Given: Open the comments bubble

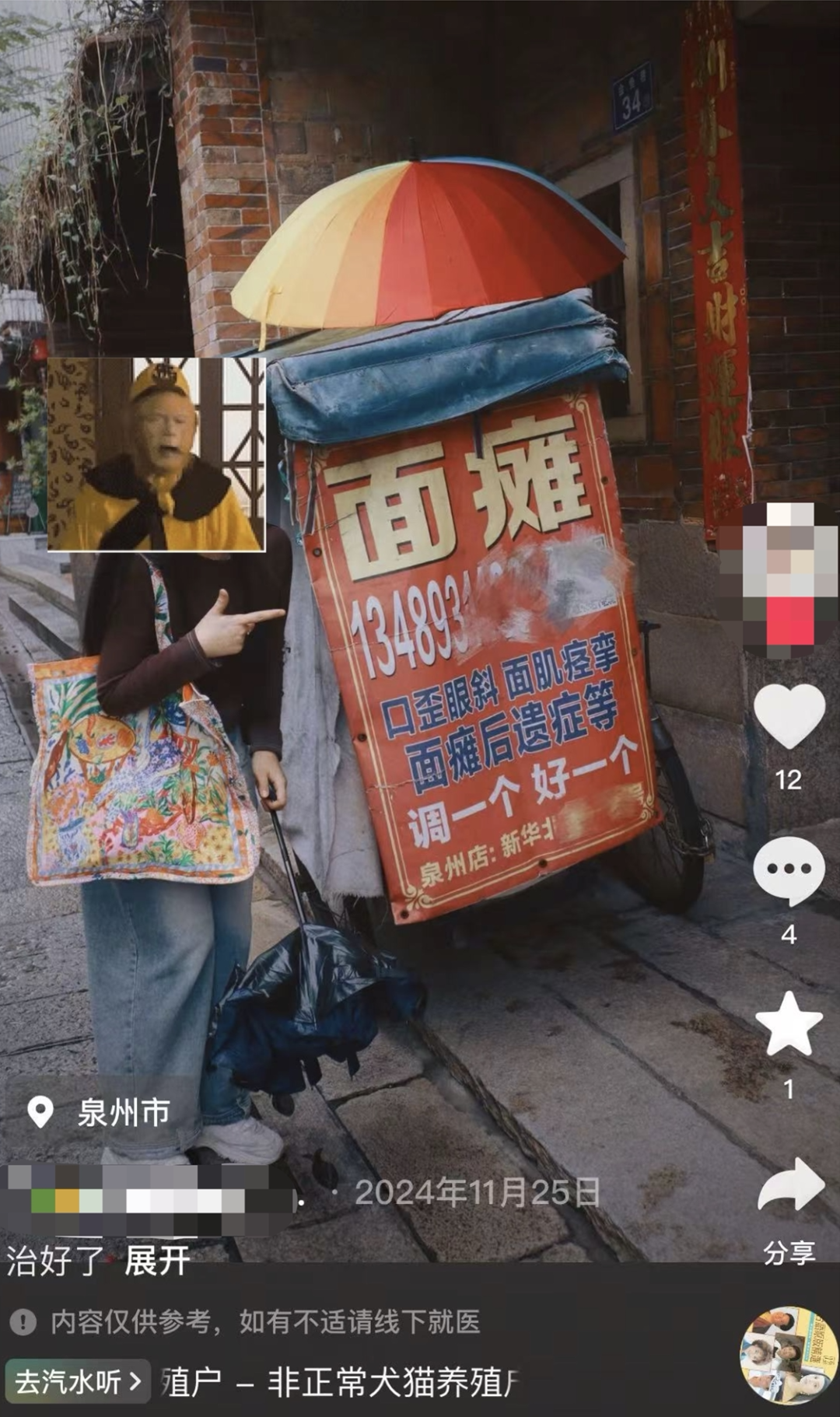Looking at the screenshot, I should point(789,871).
